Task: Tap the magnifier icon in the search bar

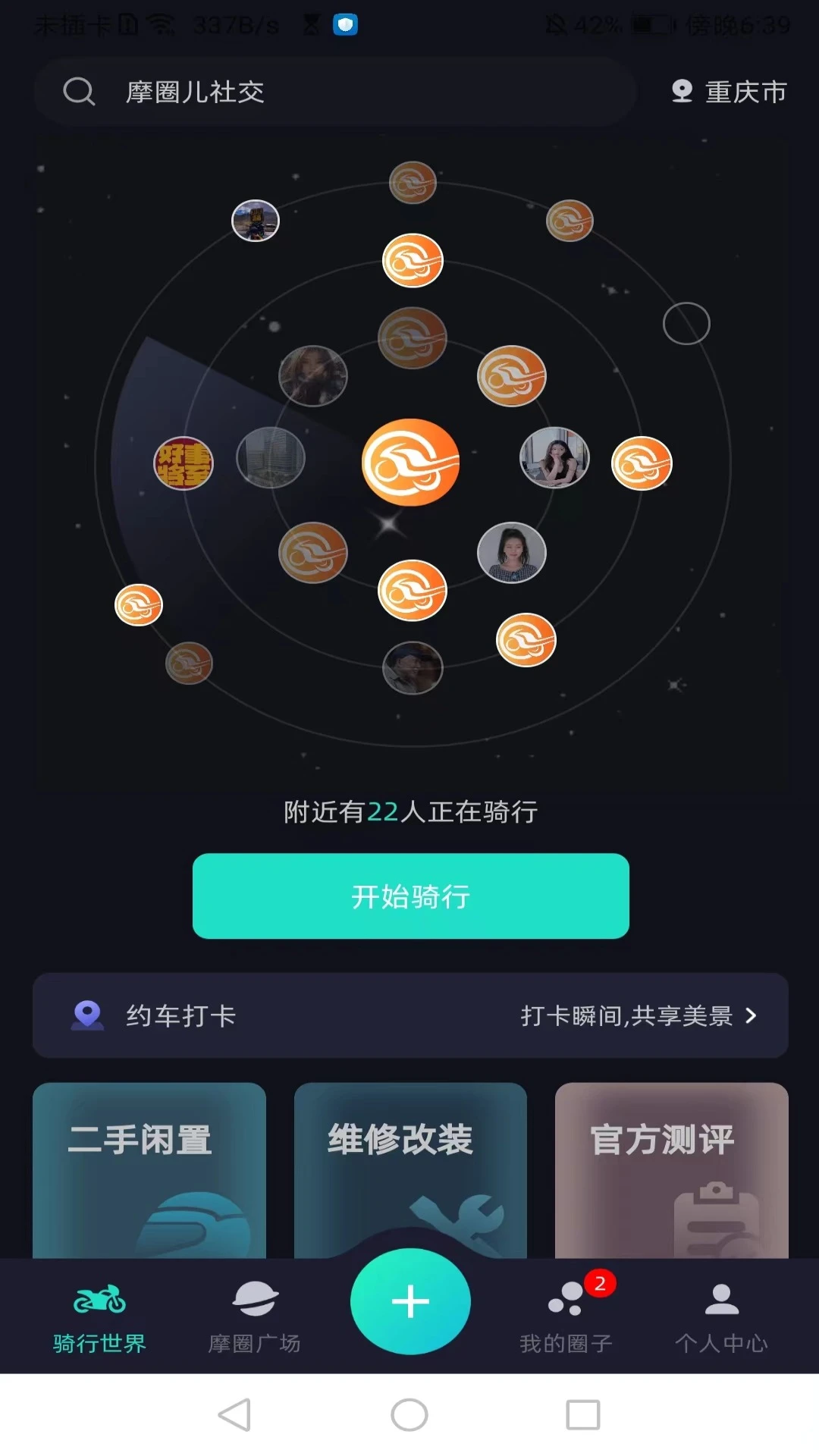Action: coord(79,92)
